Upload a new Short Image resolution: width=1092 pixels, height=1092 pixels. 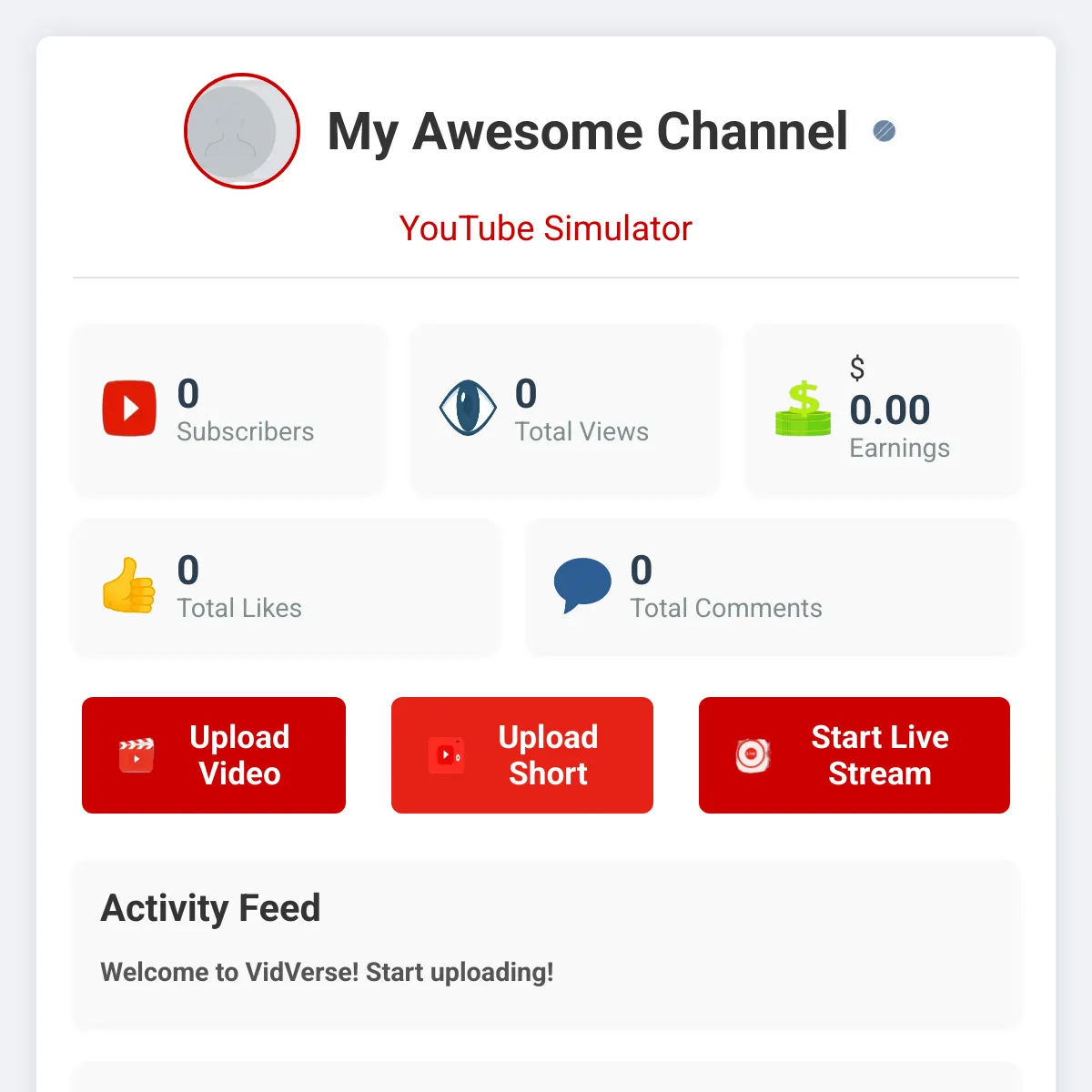522,755
